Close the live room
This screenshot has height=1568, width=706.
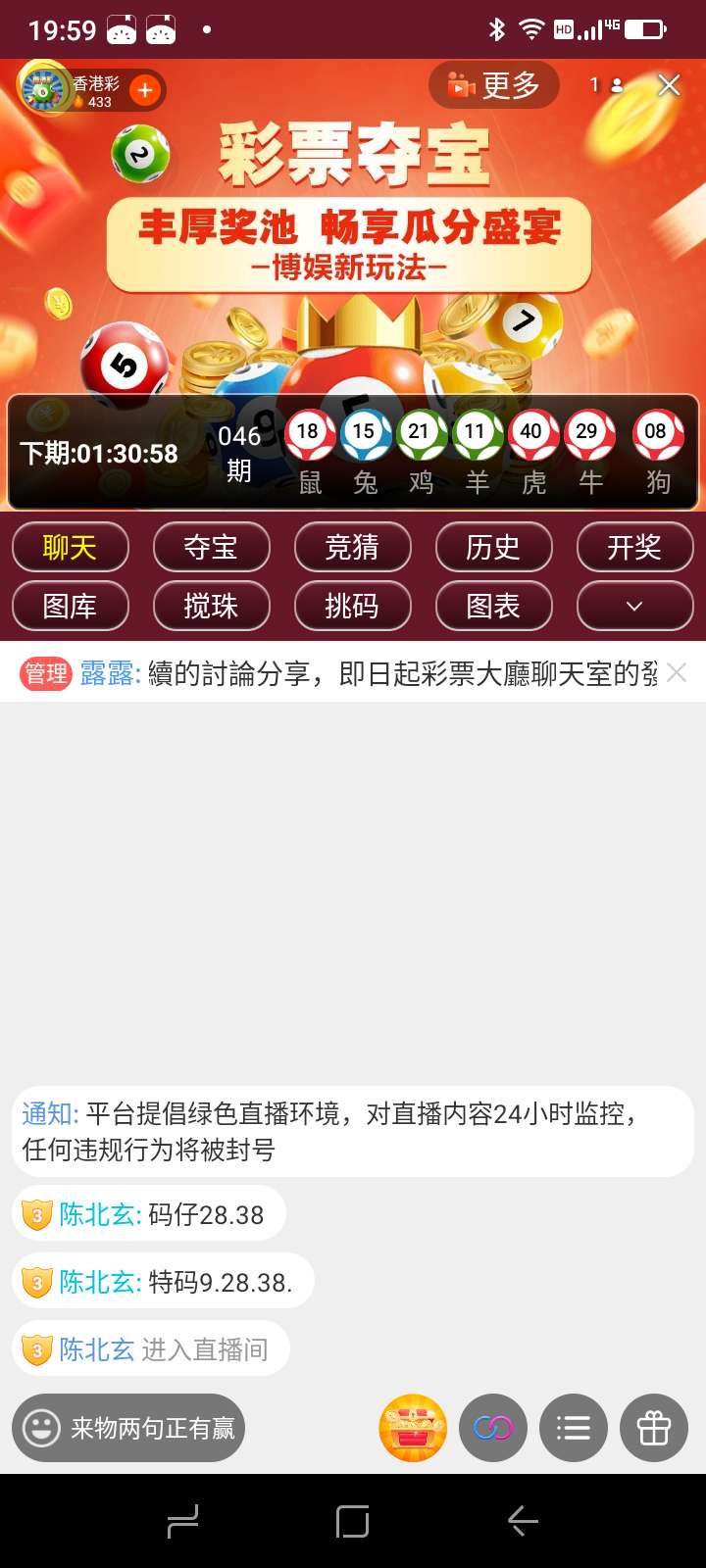[669, 85]
